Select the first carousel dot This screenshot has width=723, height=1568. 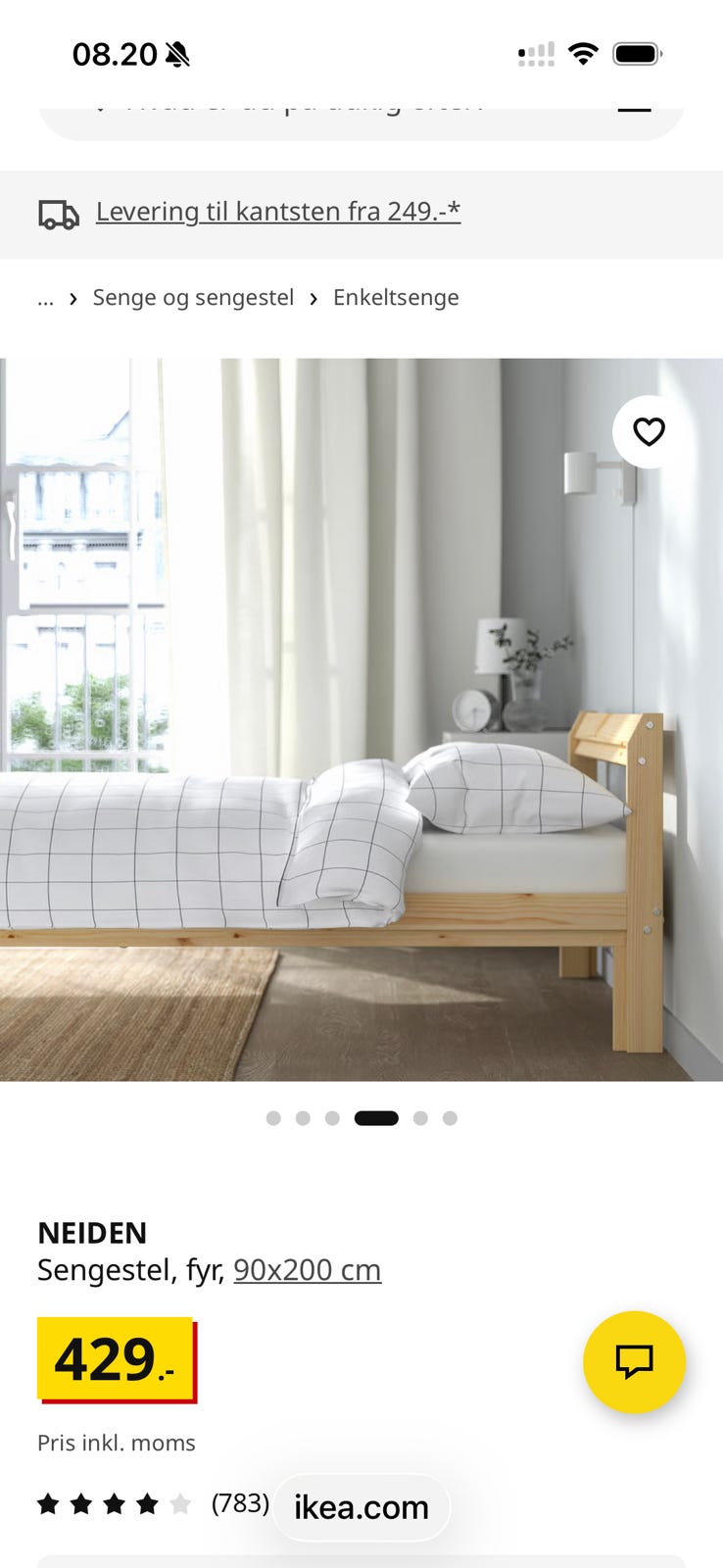pos(274,1117)
